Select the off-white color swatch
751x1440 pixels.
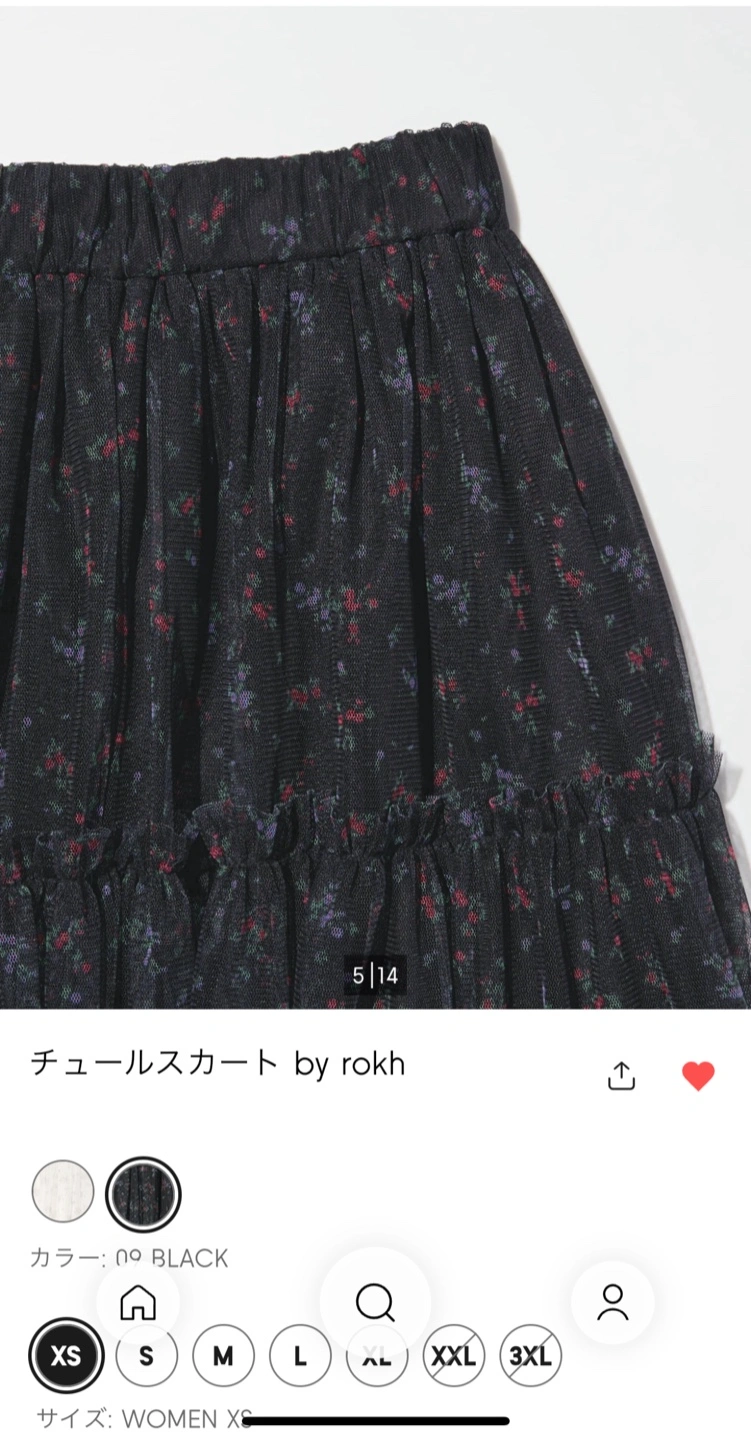[63, 1191]
